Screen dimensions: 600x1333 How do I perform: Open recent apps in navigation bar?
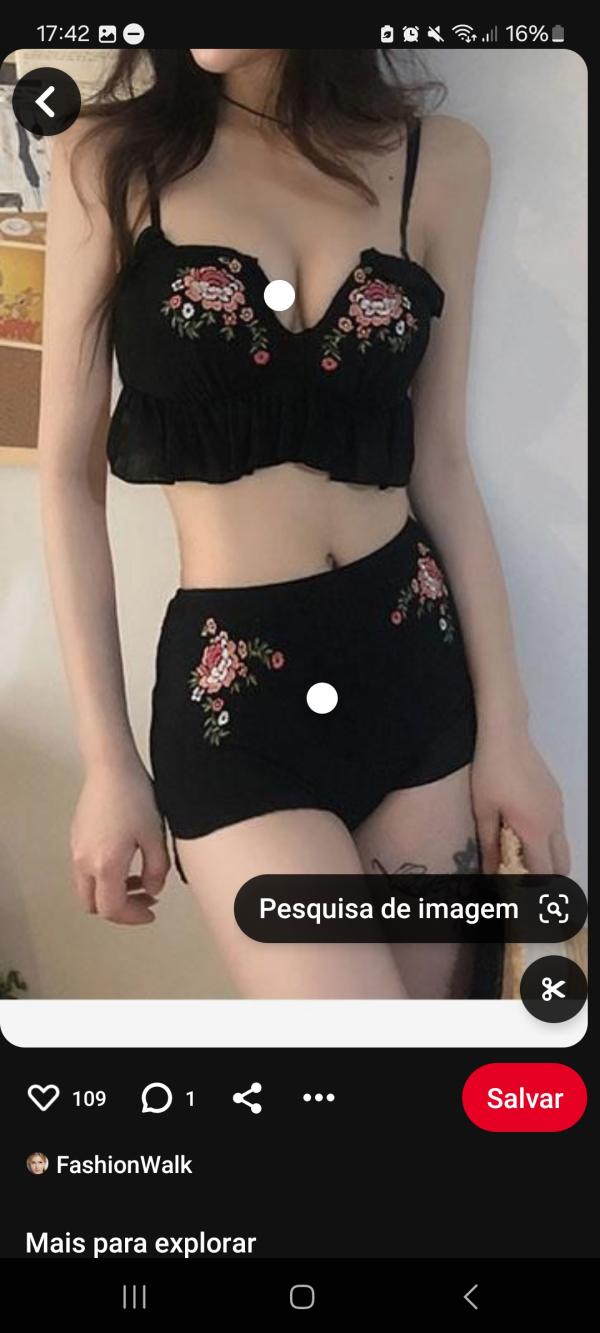tap(134, 1297)
